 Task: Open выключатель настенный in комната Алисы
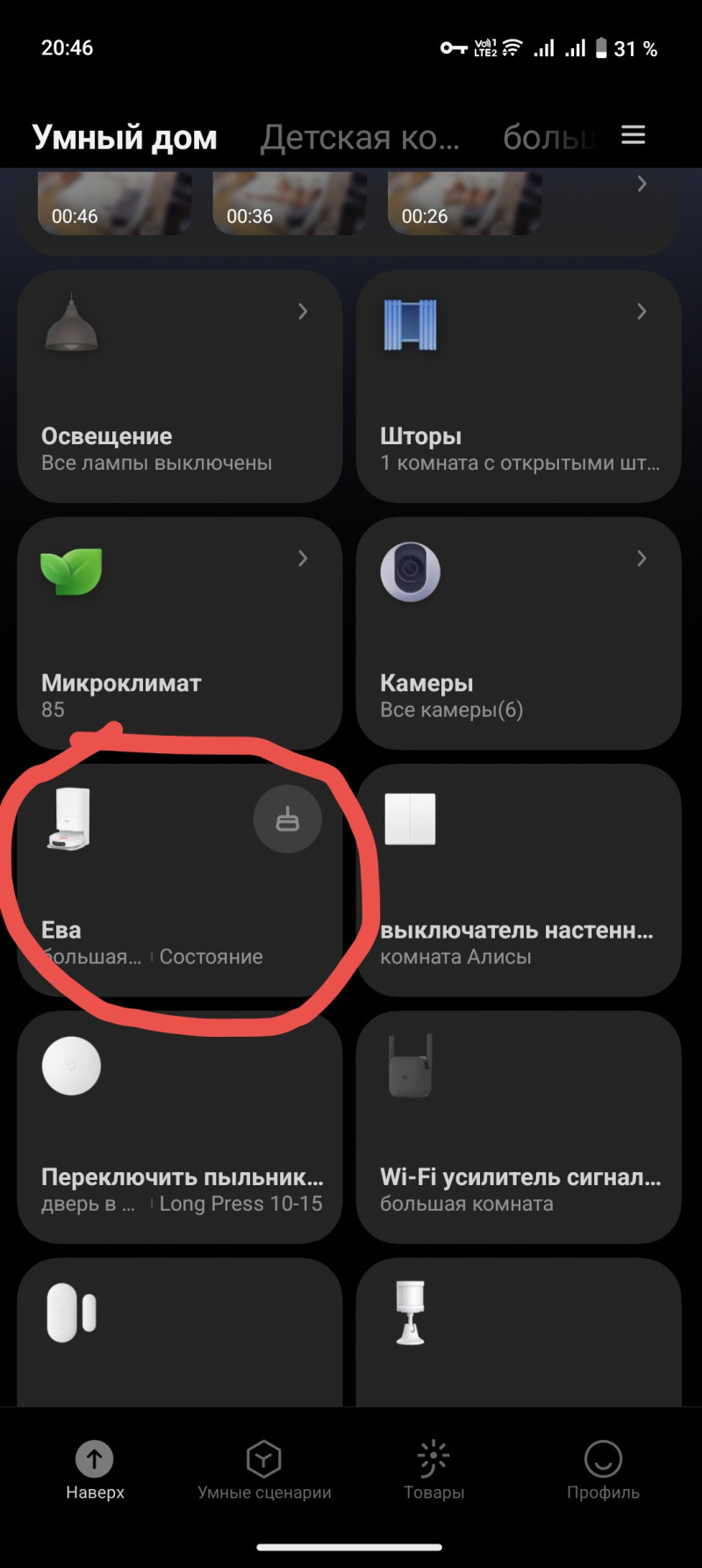point(518,880)
